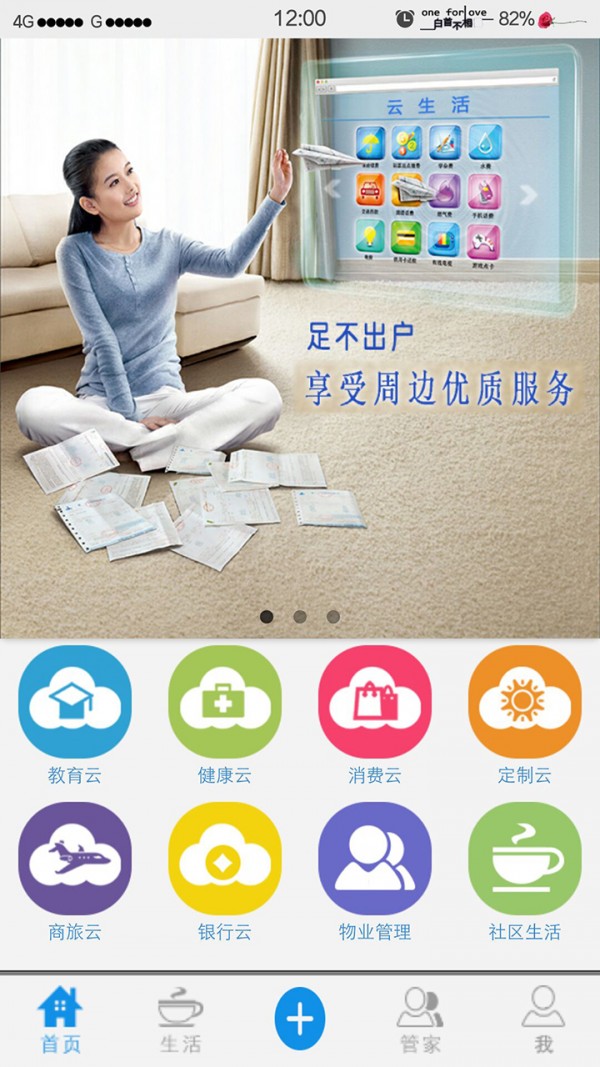Switch to the 管家 tab
Screen dimensions: 600x1067
click(420, 1019)
